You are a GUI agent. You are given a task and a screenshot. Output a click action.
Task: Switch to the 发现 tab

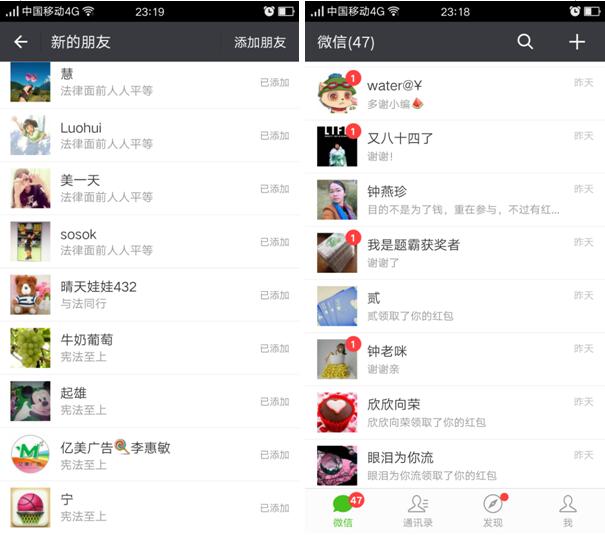pos(492,510)
